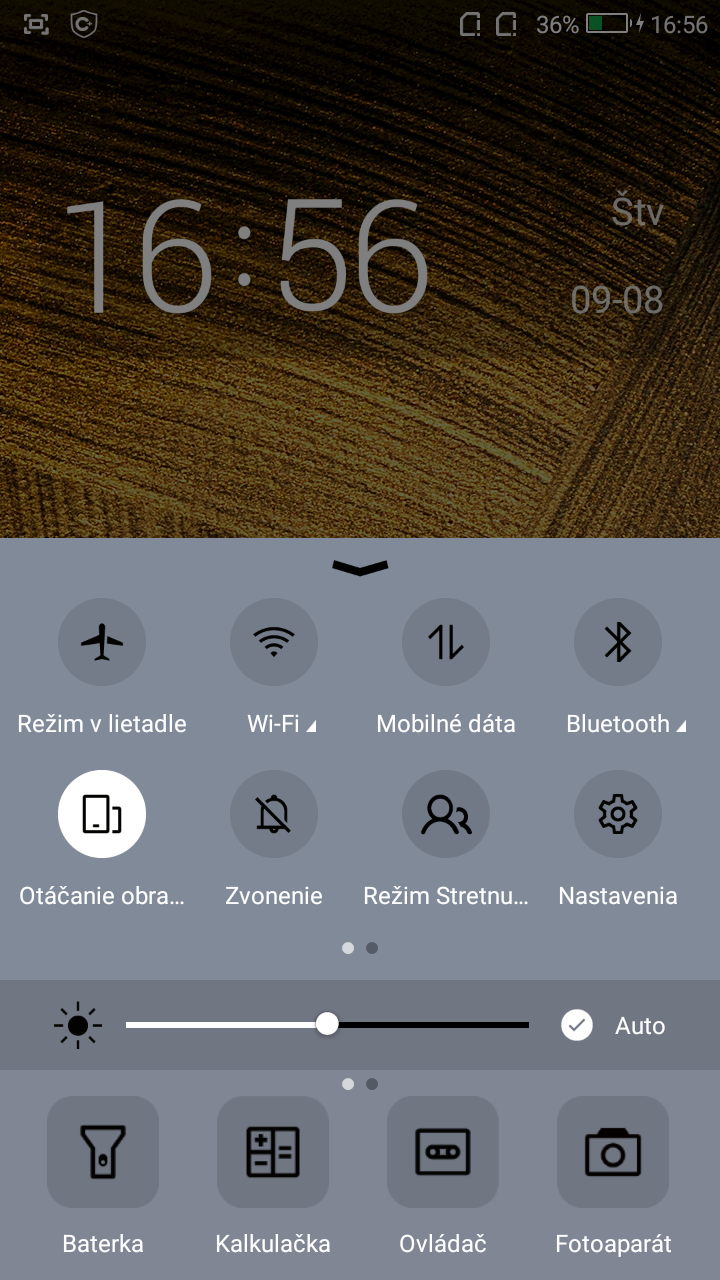Image resolution: width=720 pixels, height=1280 pixels.
Task: Enable airplane mode (Režim v lietadle)
Action: (102, 642)
